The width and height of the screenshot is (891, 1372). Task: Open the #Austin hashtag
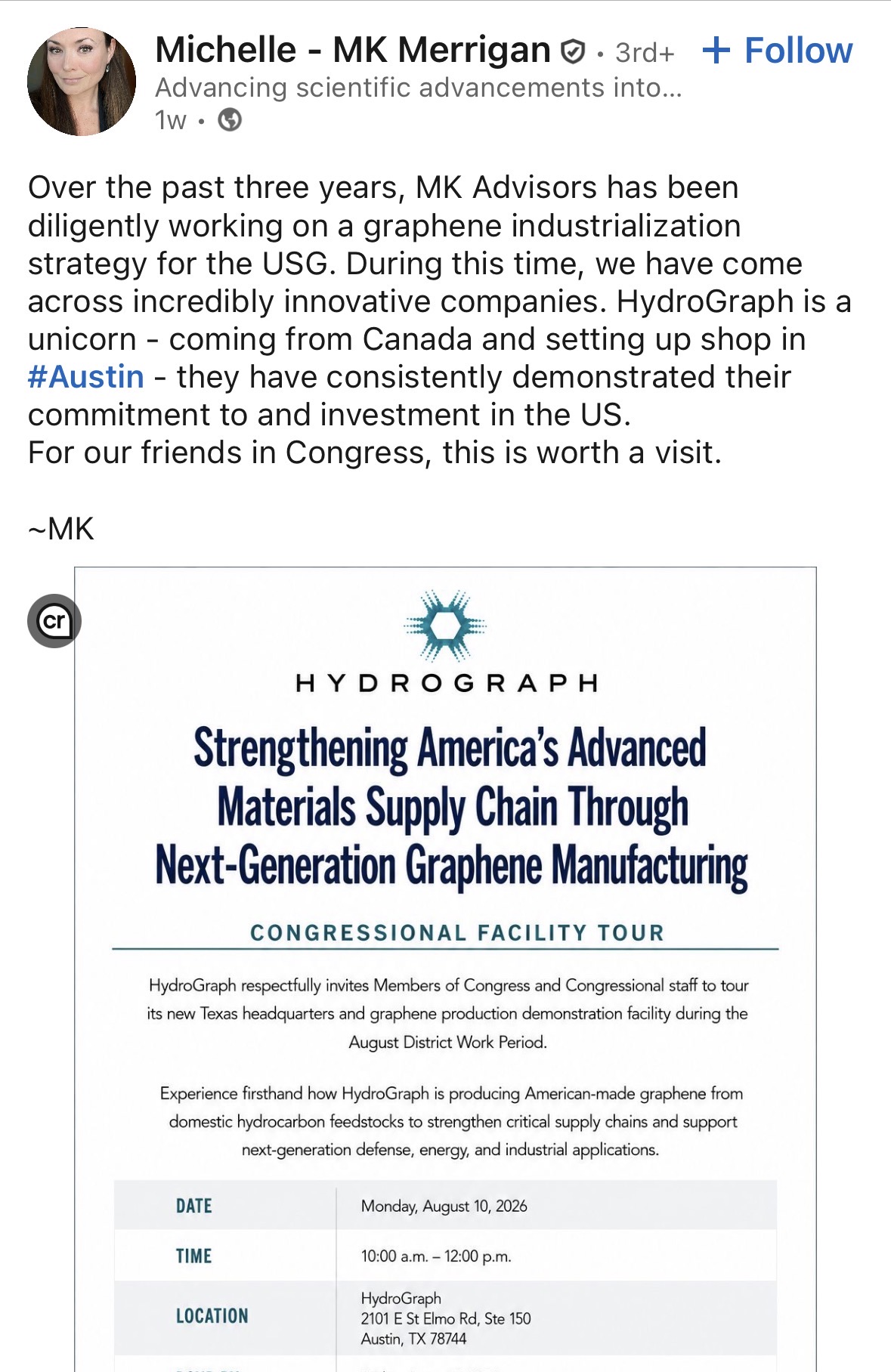(x=86, y=376)
